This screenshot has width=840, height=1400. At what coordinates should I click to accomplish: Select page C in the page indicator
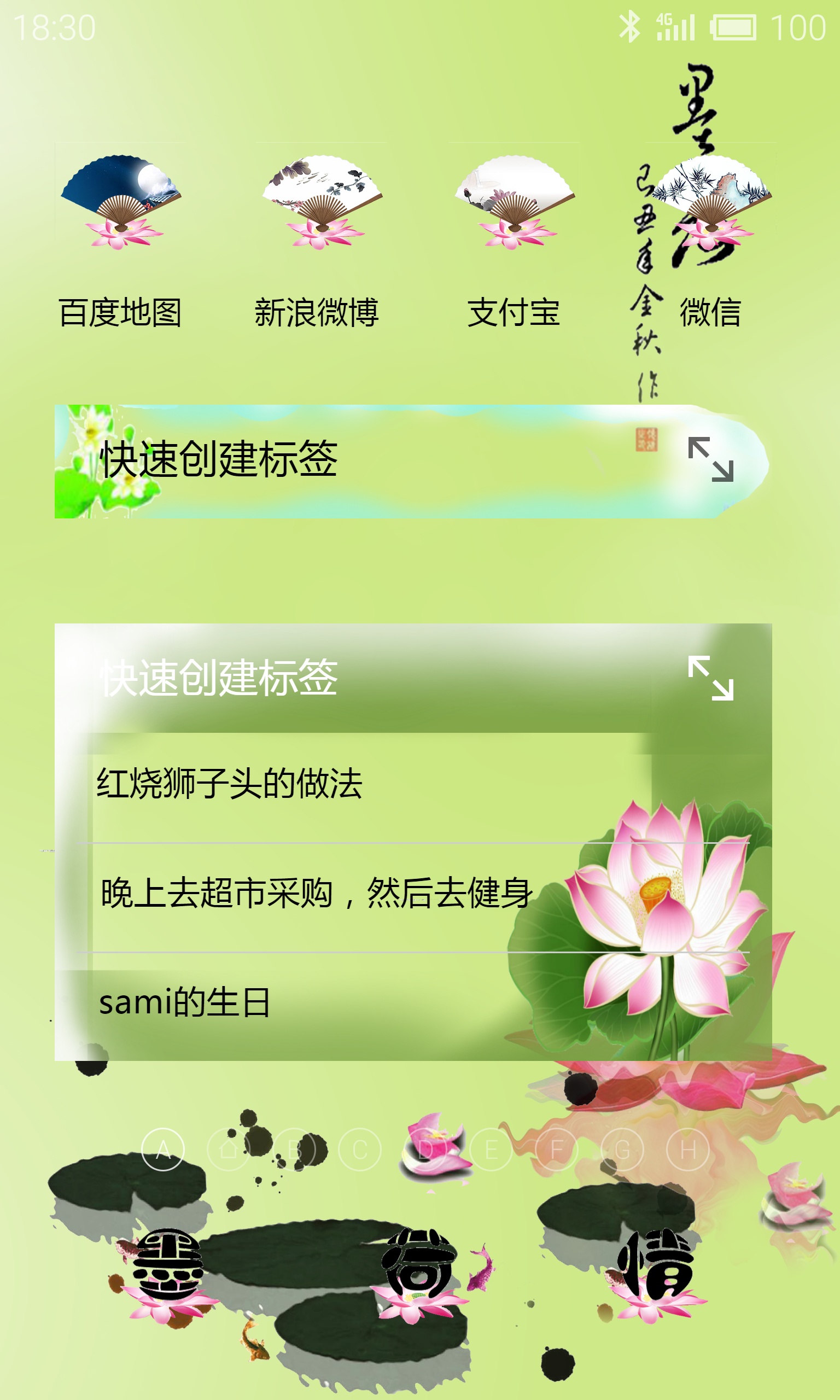tap(360, 1149)
